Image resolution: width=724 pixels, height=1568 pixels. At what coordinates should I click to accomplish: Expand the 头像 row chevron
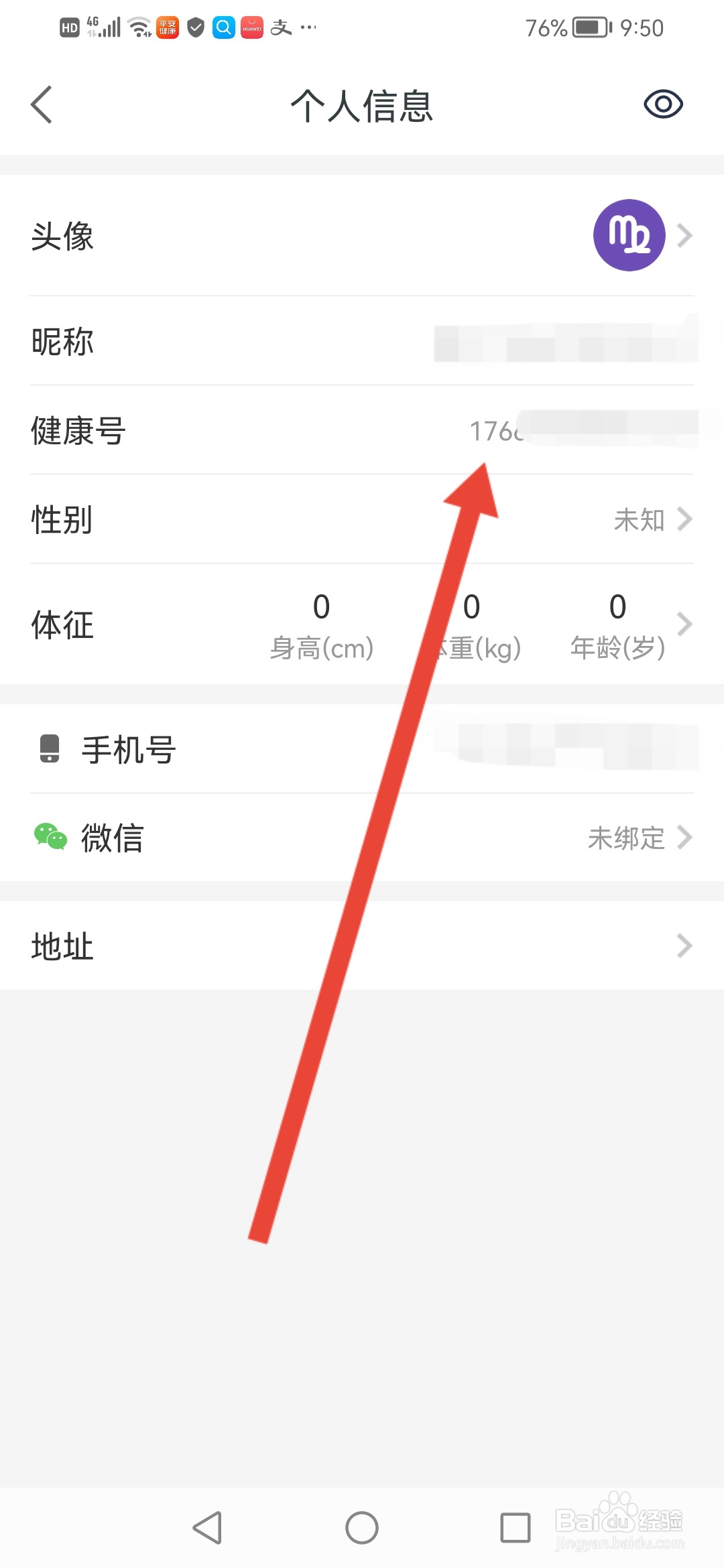click(x=686, y=236)
